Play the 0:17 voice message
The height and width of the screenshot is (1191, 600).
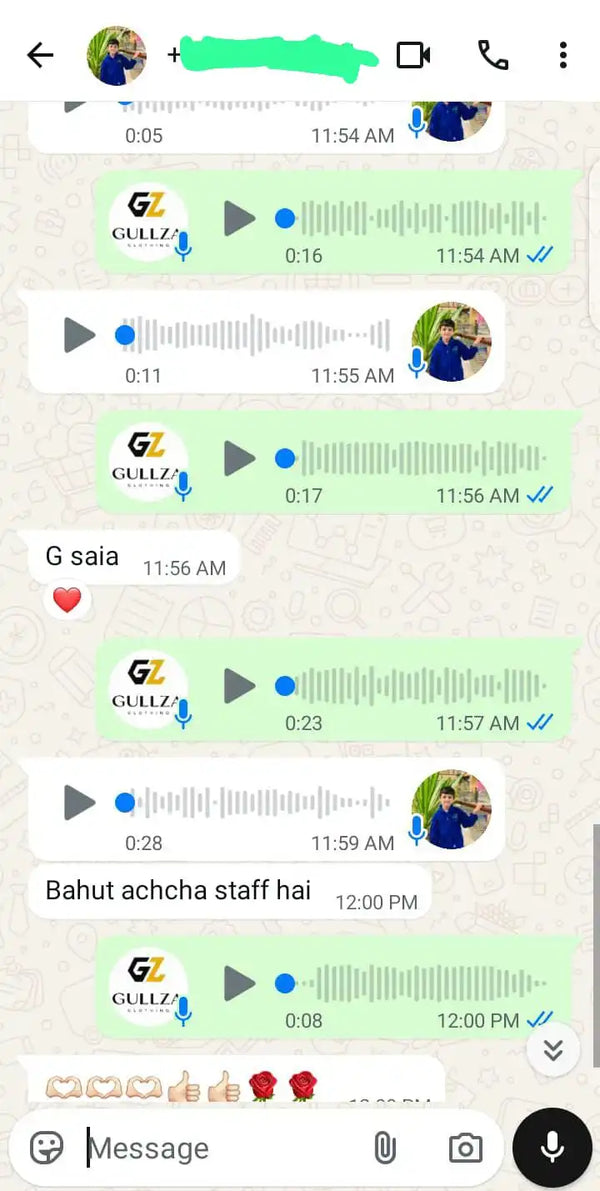click(x=239, y=457)
